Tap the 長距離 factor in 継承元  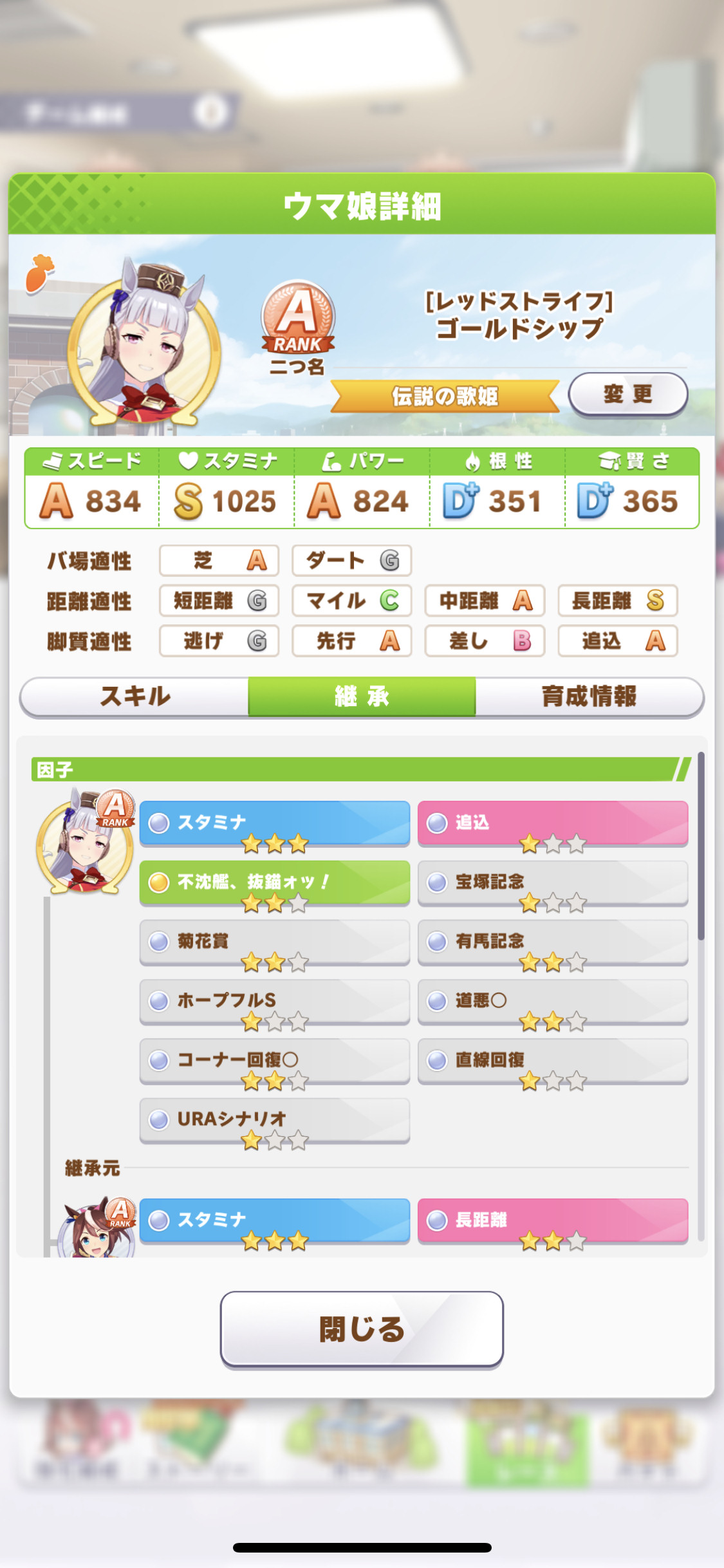click(x=553, y=1220)
